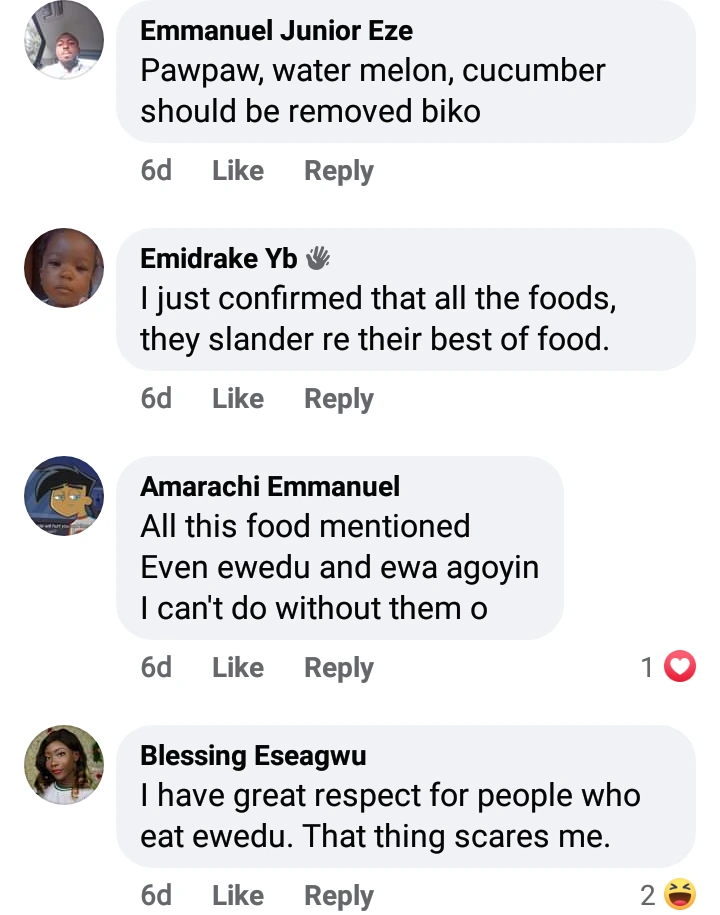
Task: View reactions on Amarachi Emmanuel's comment
Action: click(668, 667)
